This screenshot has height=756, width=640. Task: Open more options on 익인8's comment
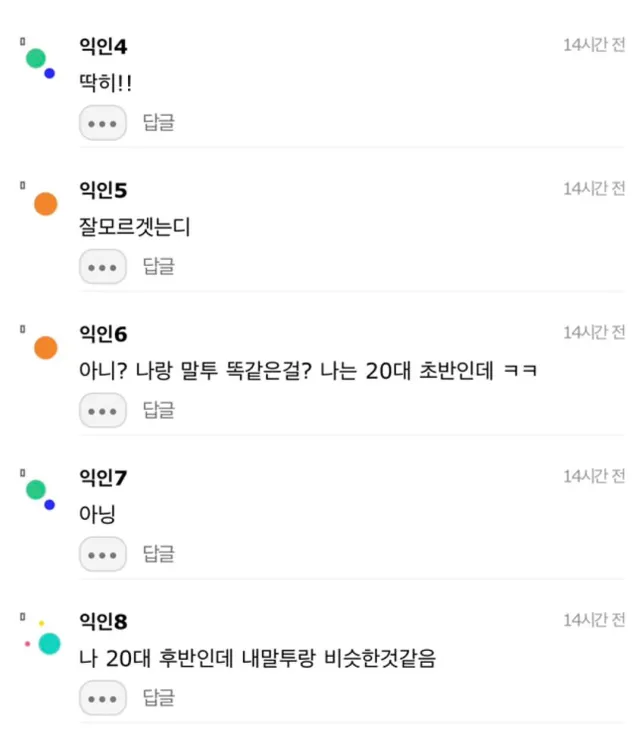[103, 698]
